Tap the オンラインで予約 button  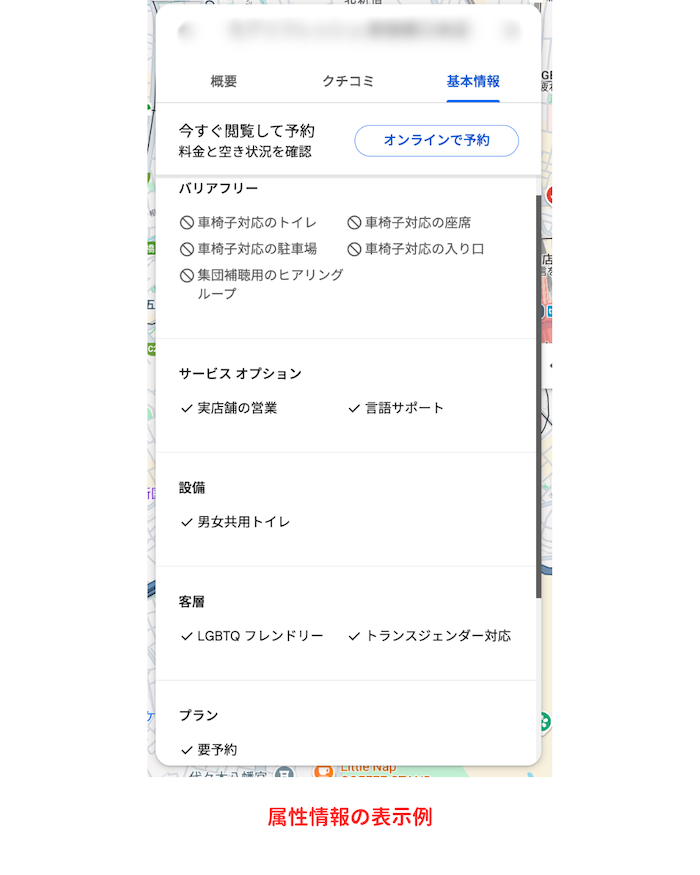coord(436,141)
